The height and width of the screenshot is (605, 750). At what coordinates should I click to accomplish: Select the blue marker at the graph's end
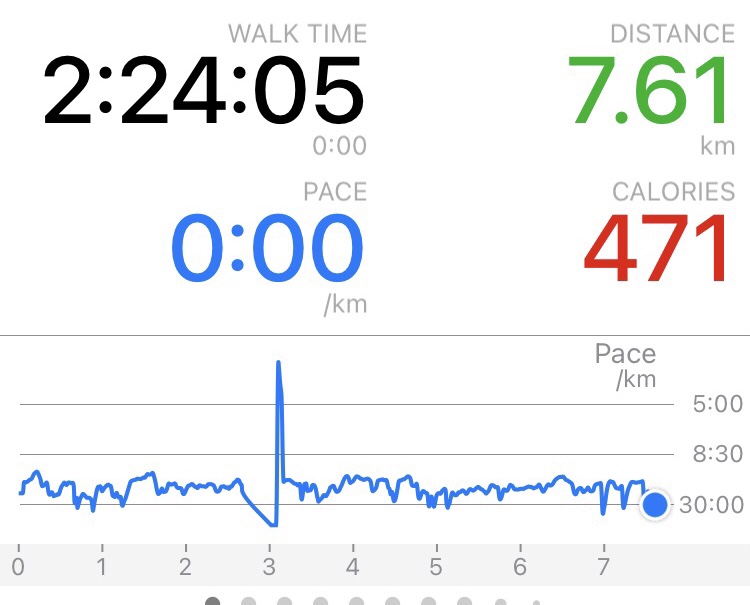pos(655,505)
